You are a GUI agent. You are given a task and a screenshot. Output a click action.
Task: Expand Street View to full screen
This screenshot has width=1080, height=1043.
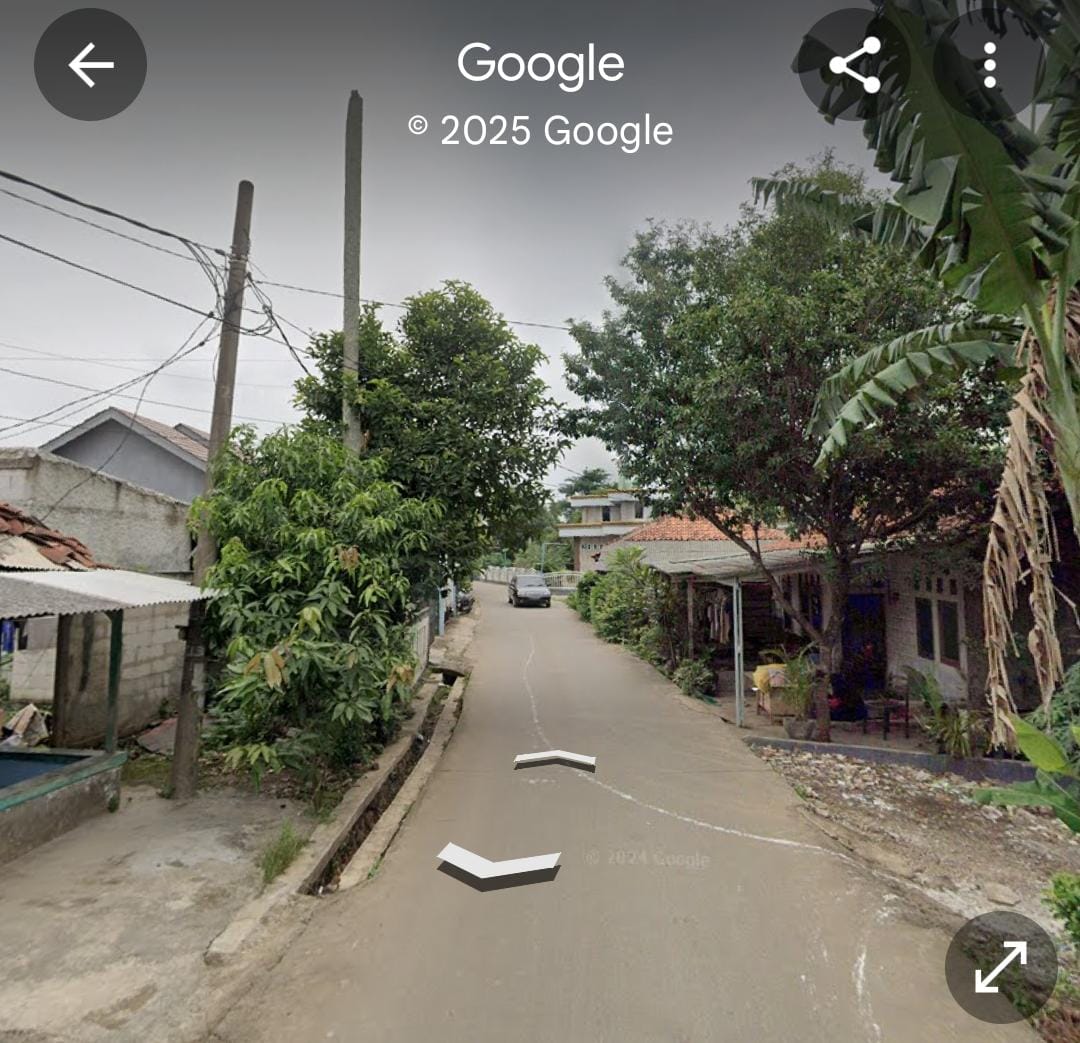point(1000,967)
